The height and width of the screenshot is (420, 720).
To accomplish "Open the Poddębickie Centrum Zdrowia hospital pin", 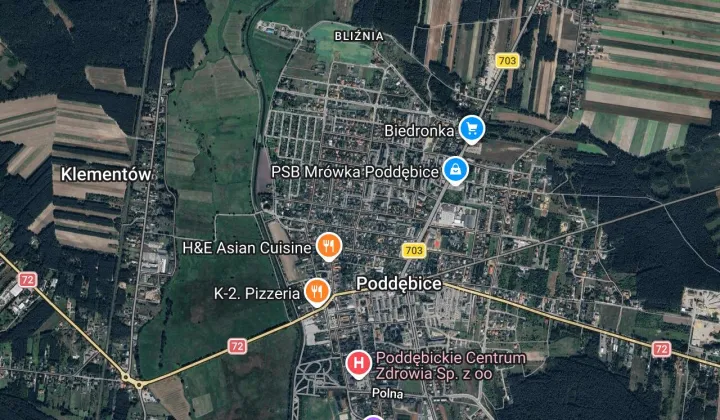I will tap(357, 365).
